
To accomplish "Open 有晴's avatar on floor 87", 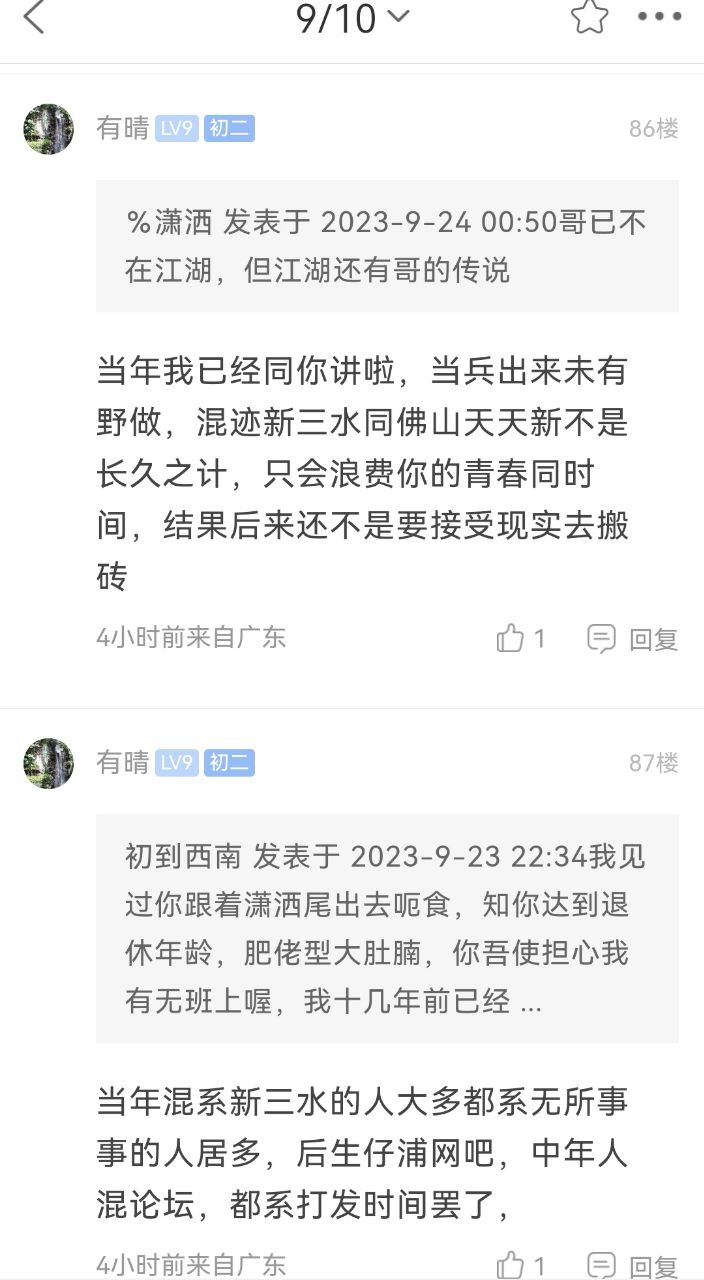I will click(48, 763).
